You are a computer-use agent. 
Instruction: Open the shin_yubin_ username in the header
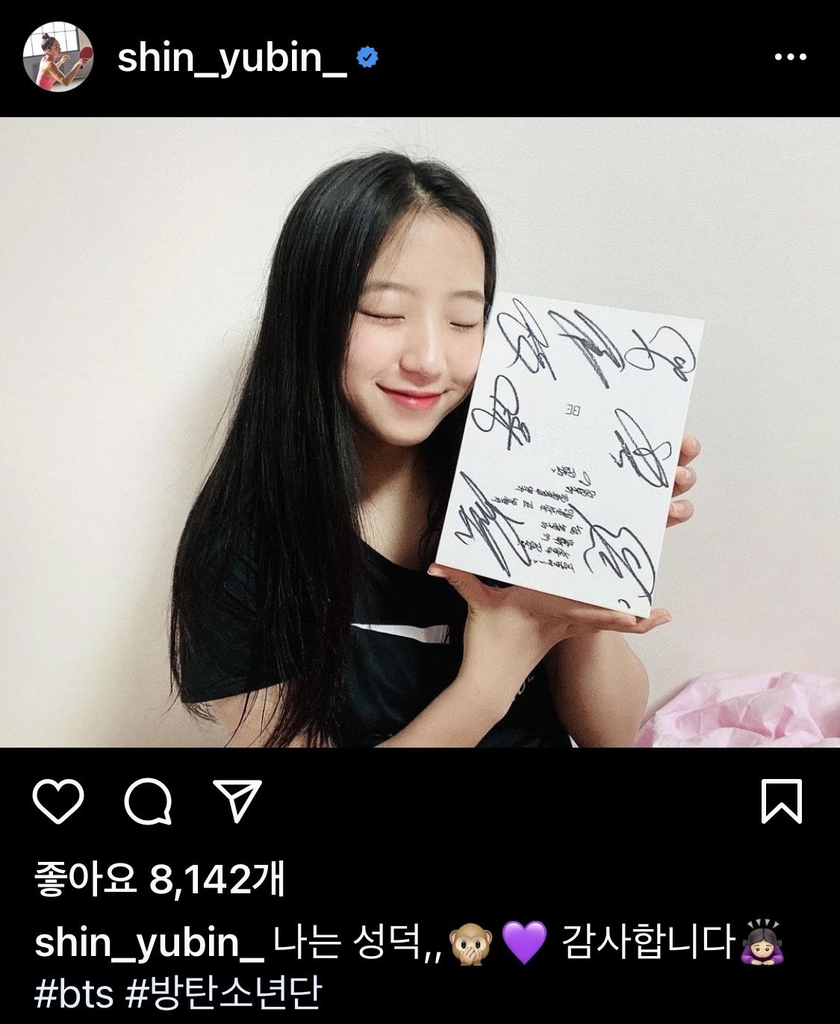pos(232,58)
